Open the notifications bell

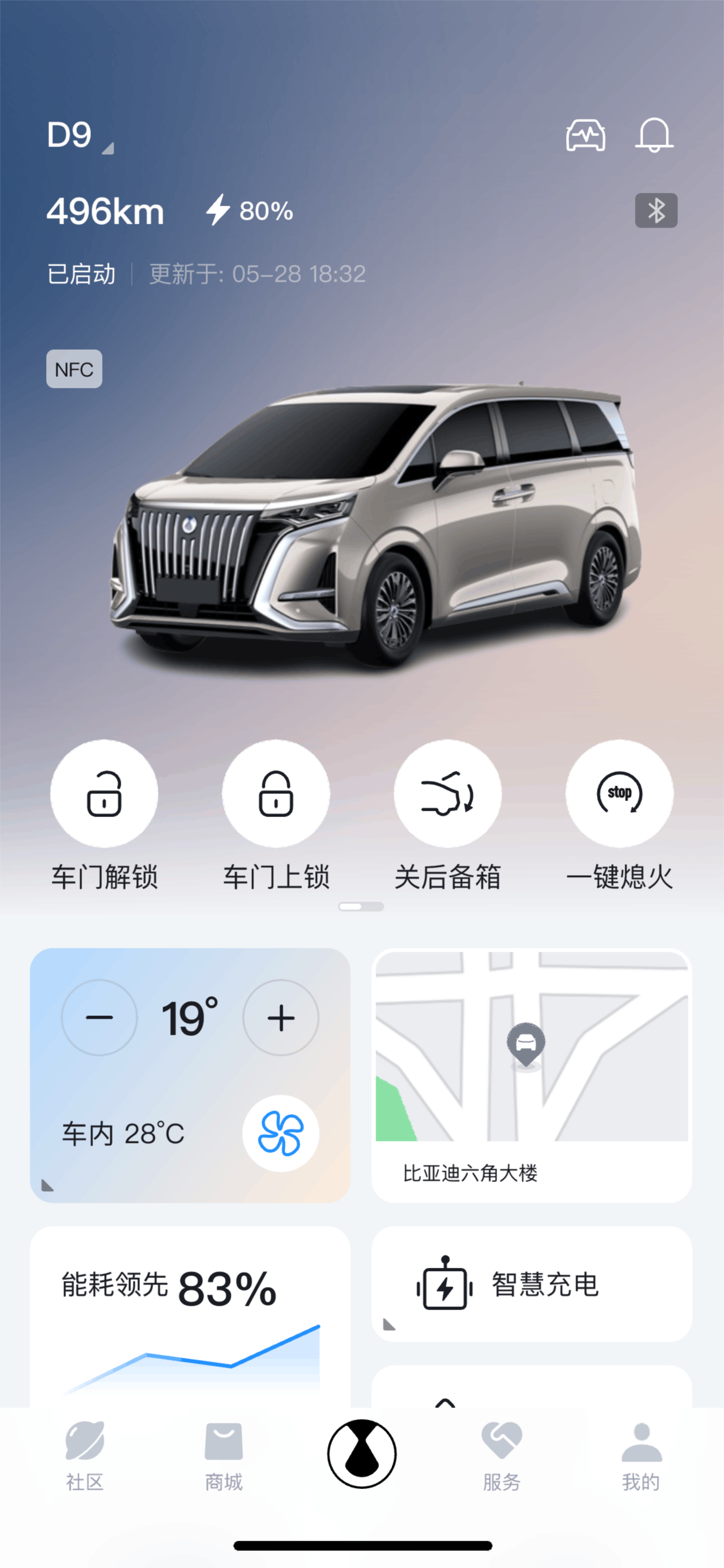coord(654,135)
